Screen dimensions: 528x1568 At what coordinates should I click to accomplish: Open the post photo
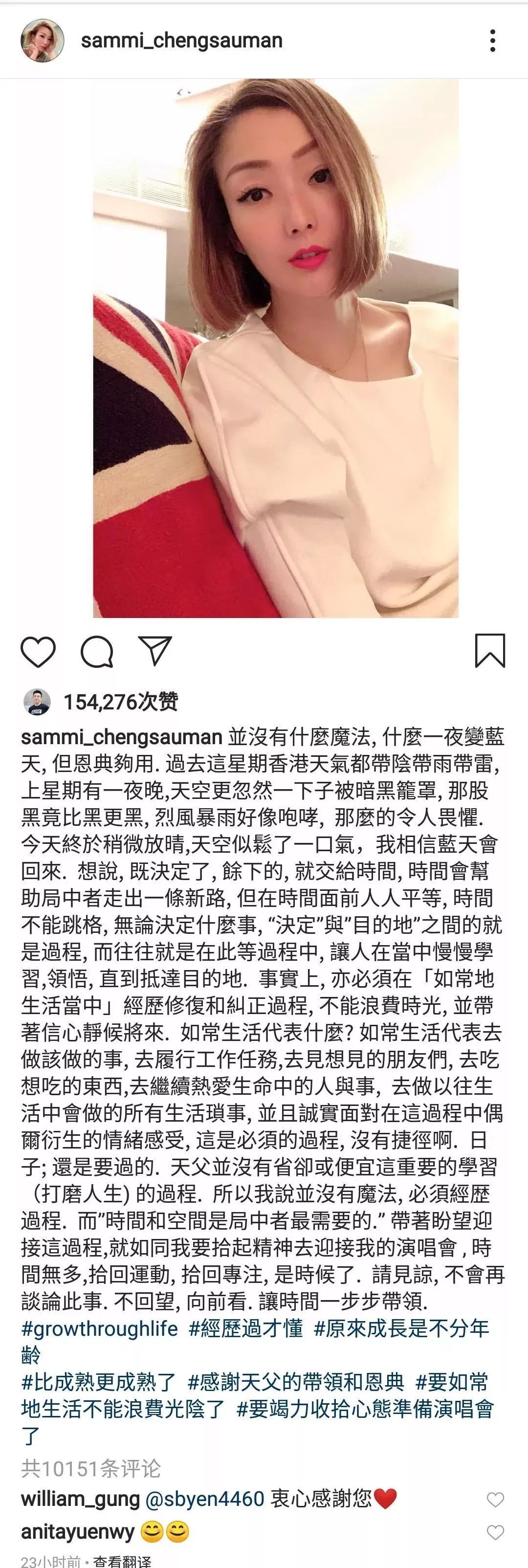(x=275, y=348)
